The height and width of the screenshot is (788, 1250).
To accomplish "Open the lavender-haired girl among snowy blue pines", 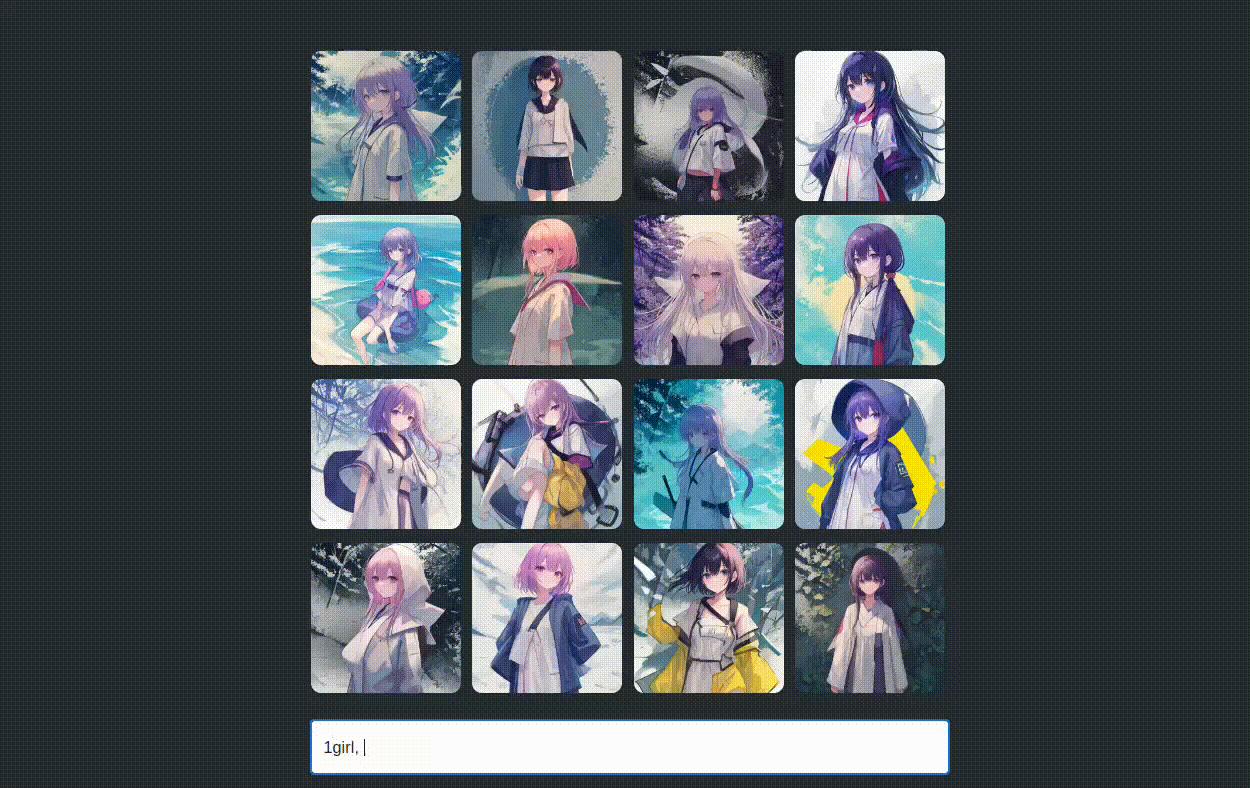I will click(386, 126).
